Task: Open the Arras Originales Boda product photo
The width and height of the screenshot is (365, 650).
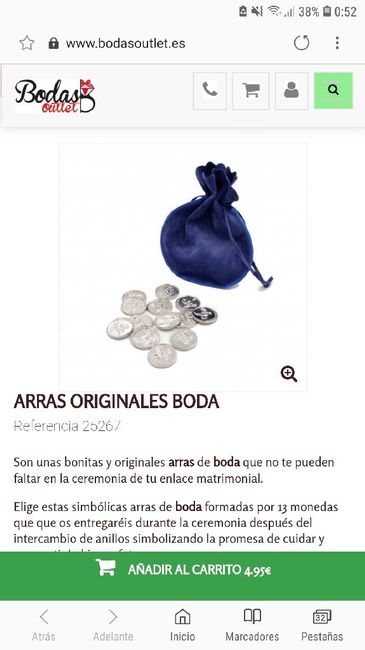Action: pos(183,267)
